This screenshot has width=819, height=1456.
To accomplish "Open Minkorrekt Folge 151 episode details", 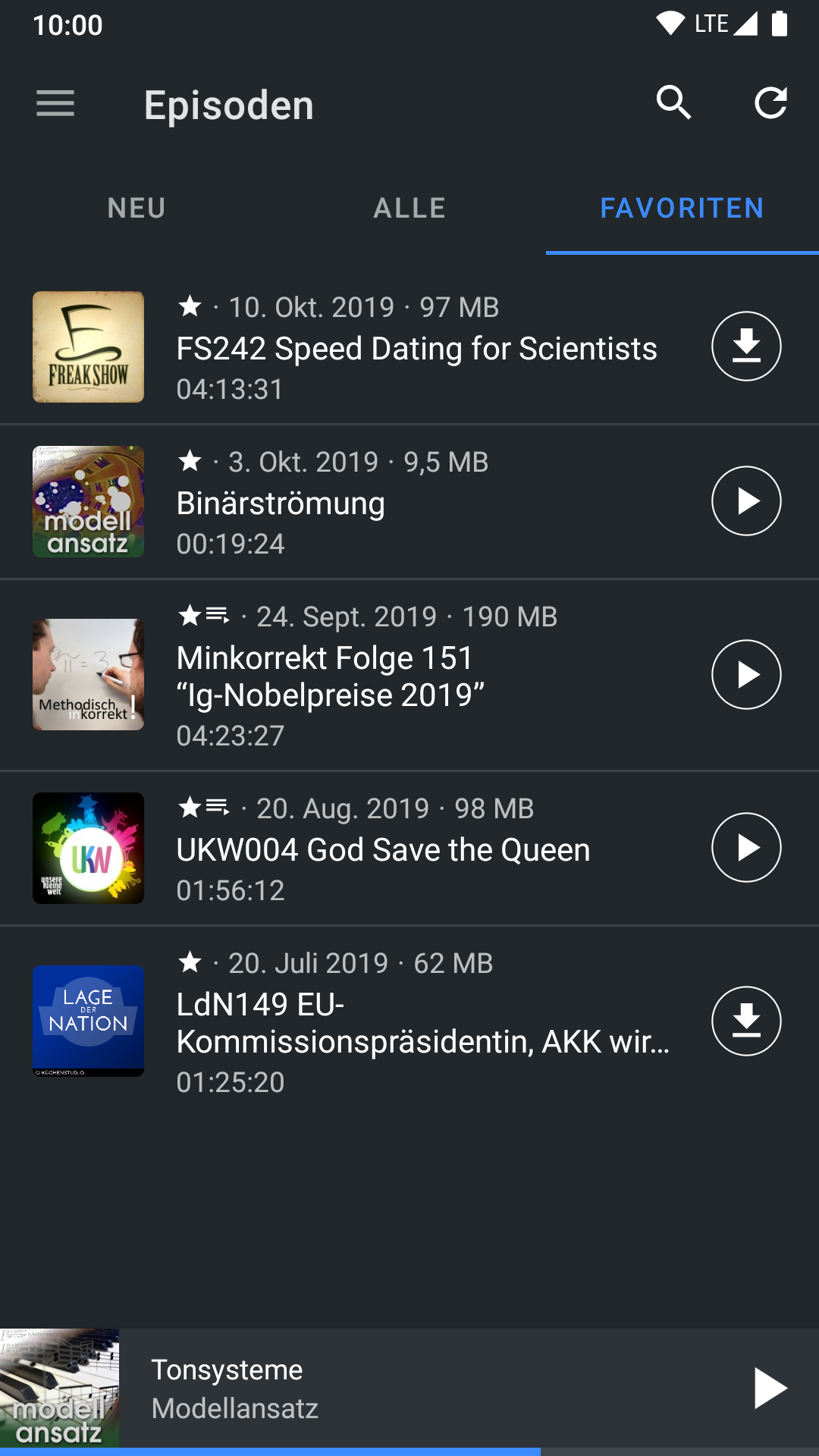I will point(349,675).
